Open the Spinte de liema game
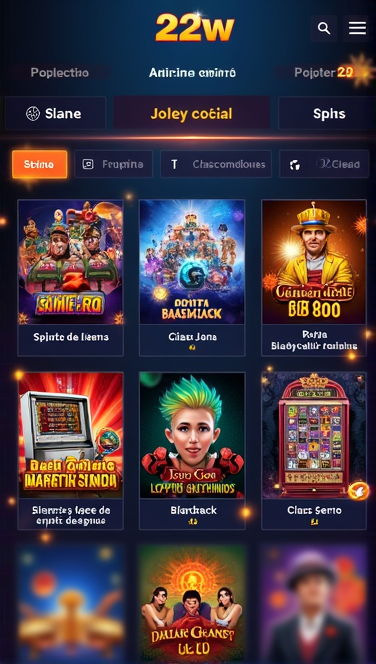The width and height of the screenshot is (376, 664). [71, 277]
